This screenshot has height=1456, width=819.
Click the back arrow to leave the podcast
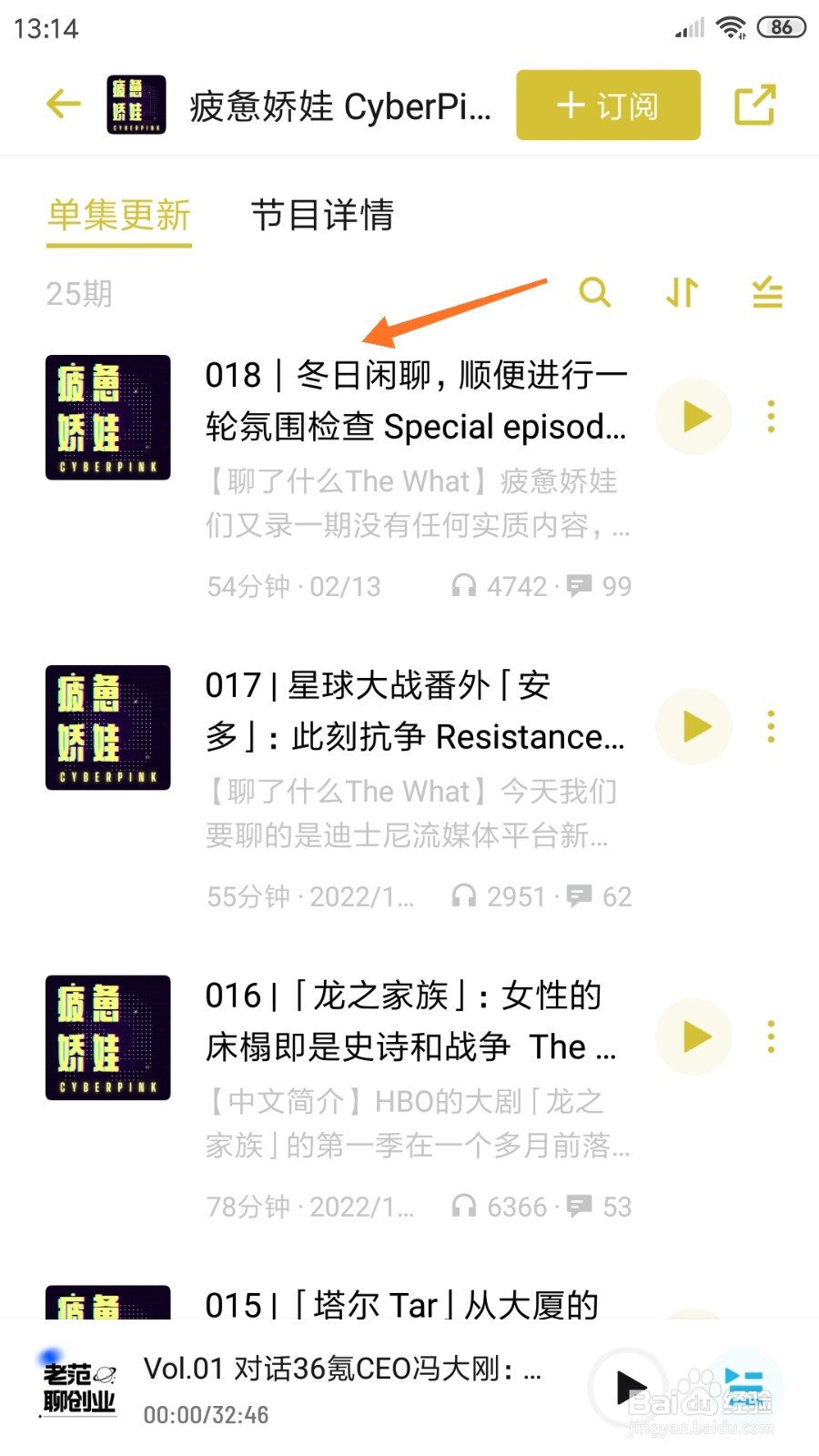point(62,104)
